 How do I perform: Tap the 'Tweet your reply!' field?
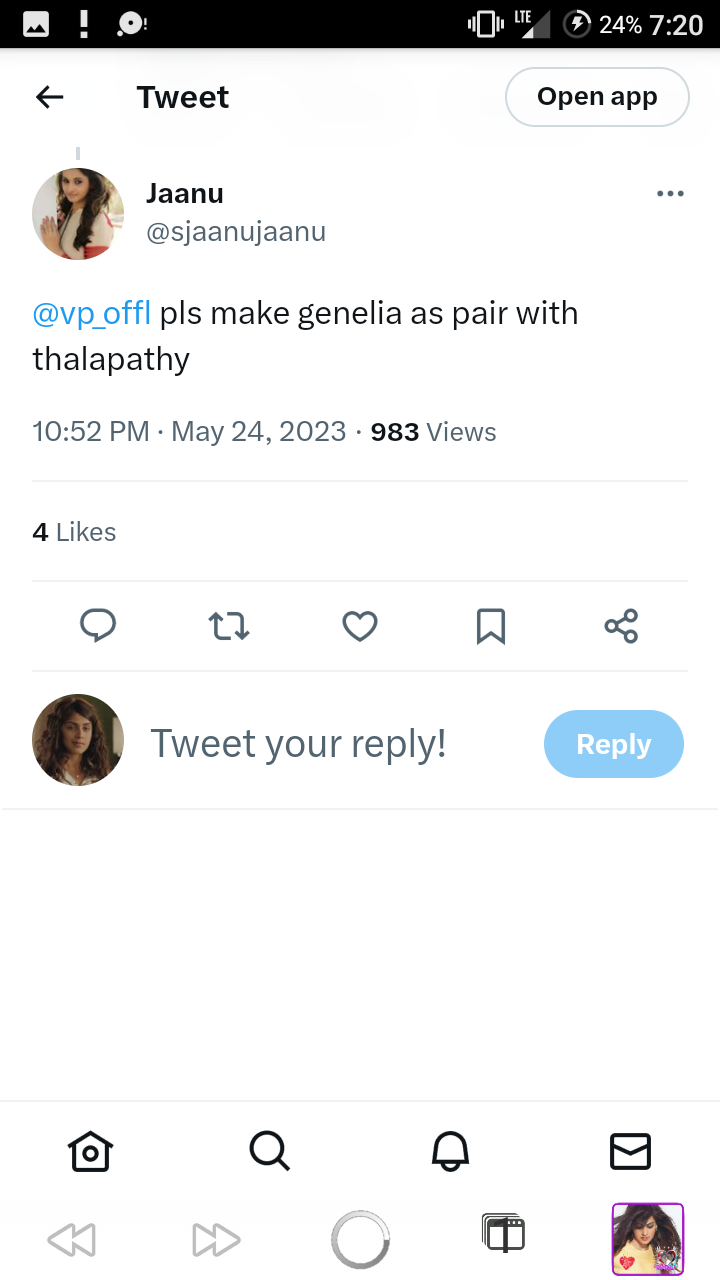tap(298, 744)
